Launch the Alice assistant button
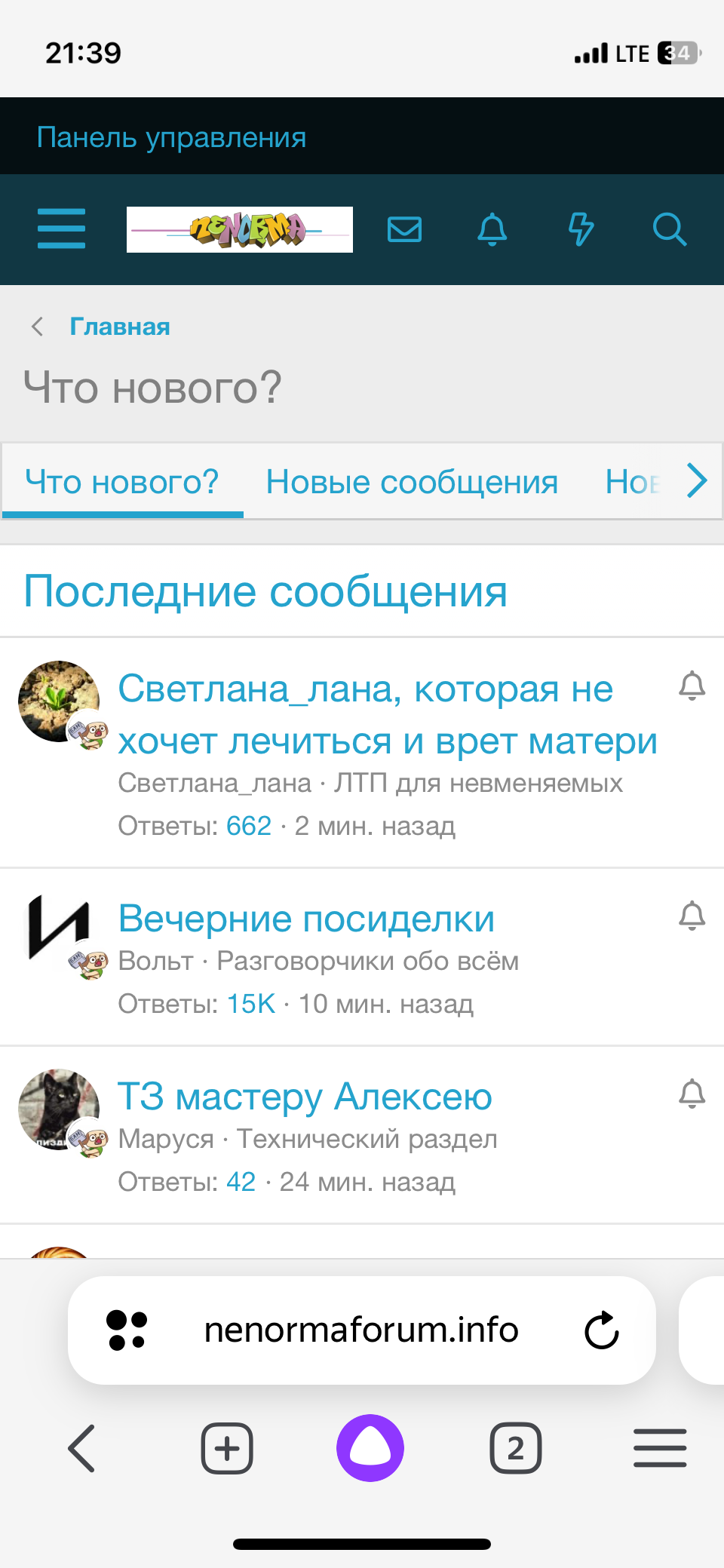This screenshot has height=1568, width=724. 370,1448
